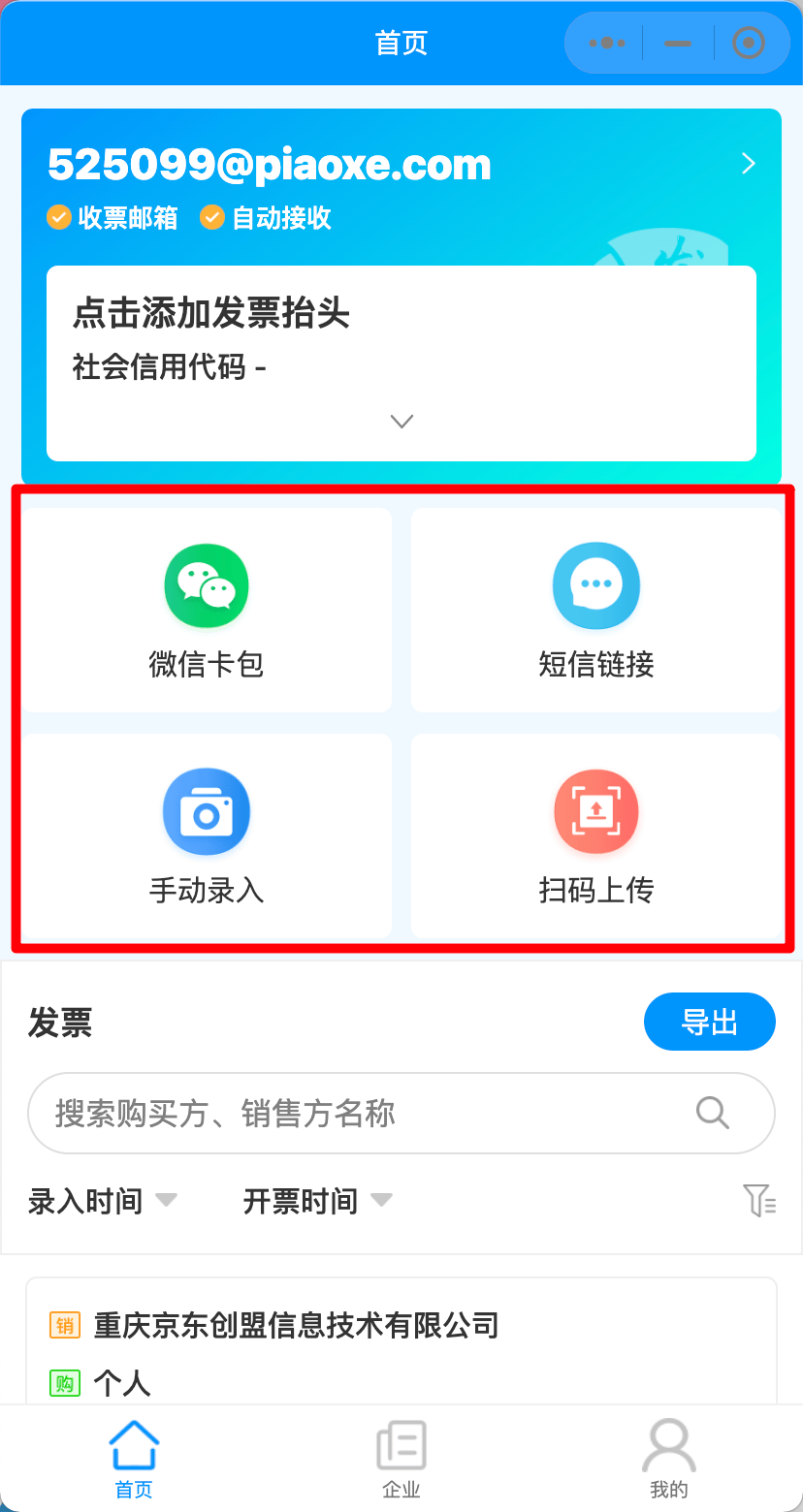Open the 开票时间 sort dropdown

pyautogui.click(x=317, y=1201)
